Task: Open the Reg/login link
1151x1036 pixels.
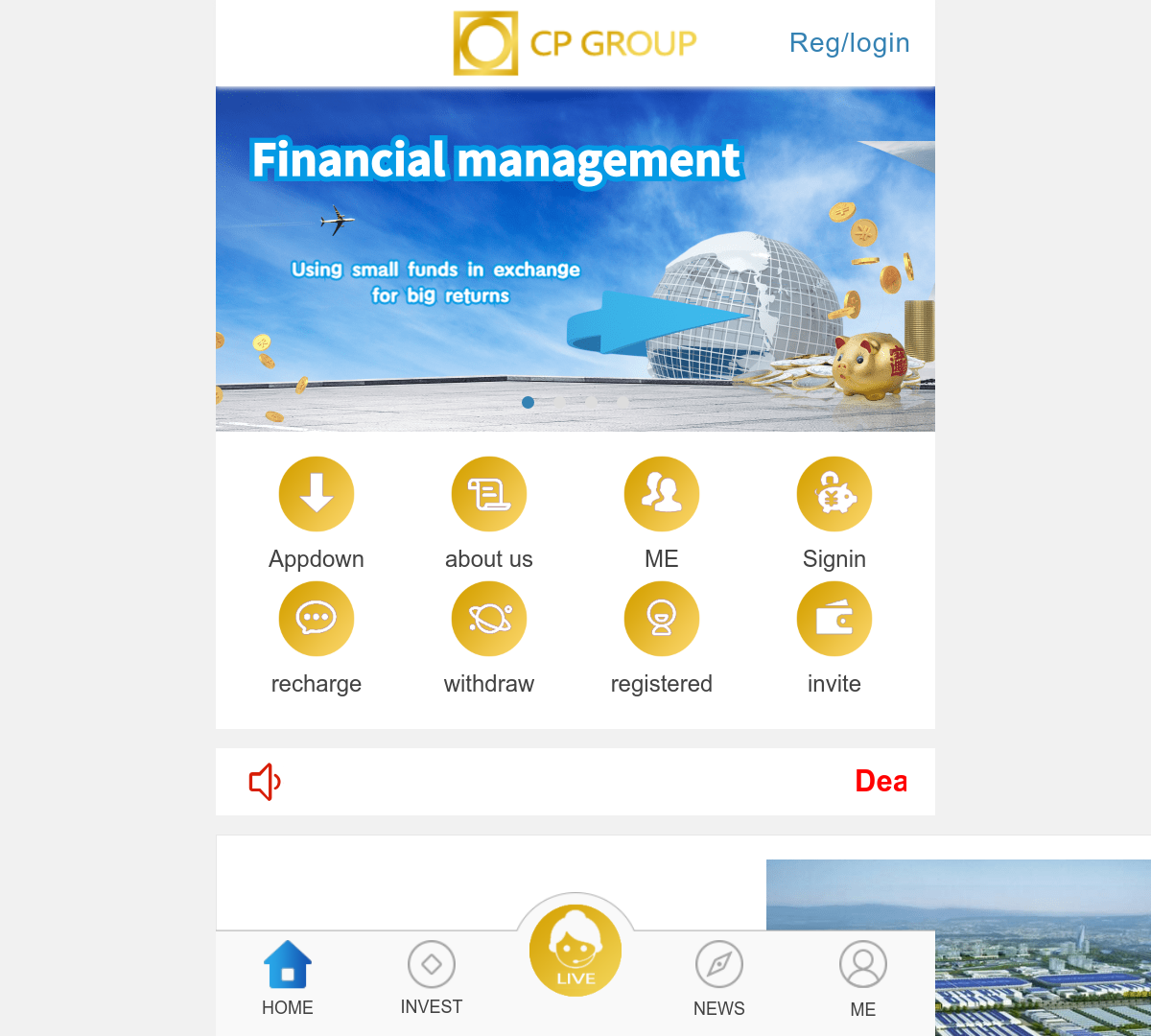Action: coord(849,43)
